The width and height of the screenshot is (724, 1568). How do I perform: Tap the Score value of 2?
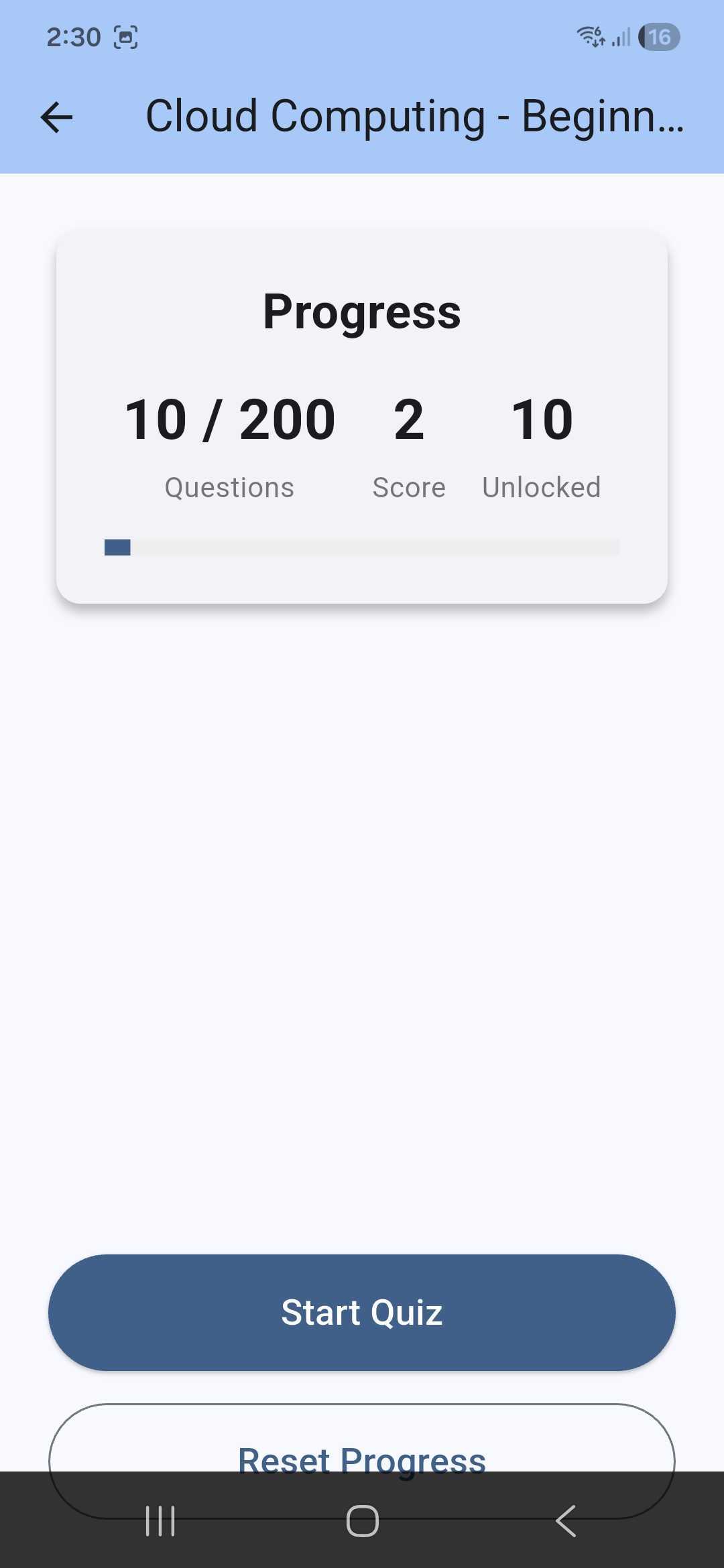pyautogui.click(x=408, y=418)
